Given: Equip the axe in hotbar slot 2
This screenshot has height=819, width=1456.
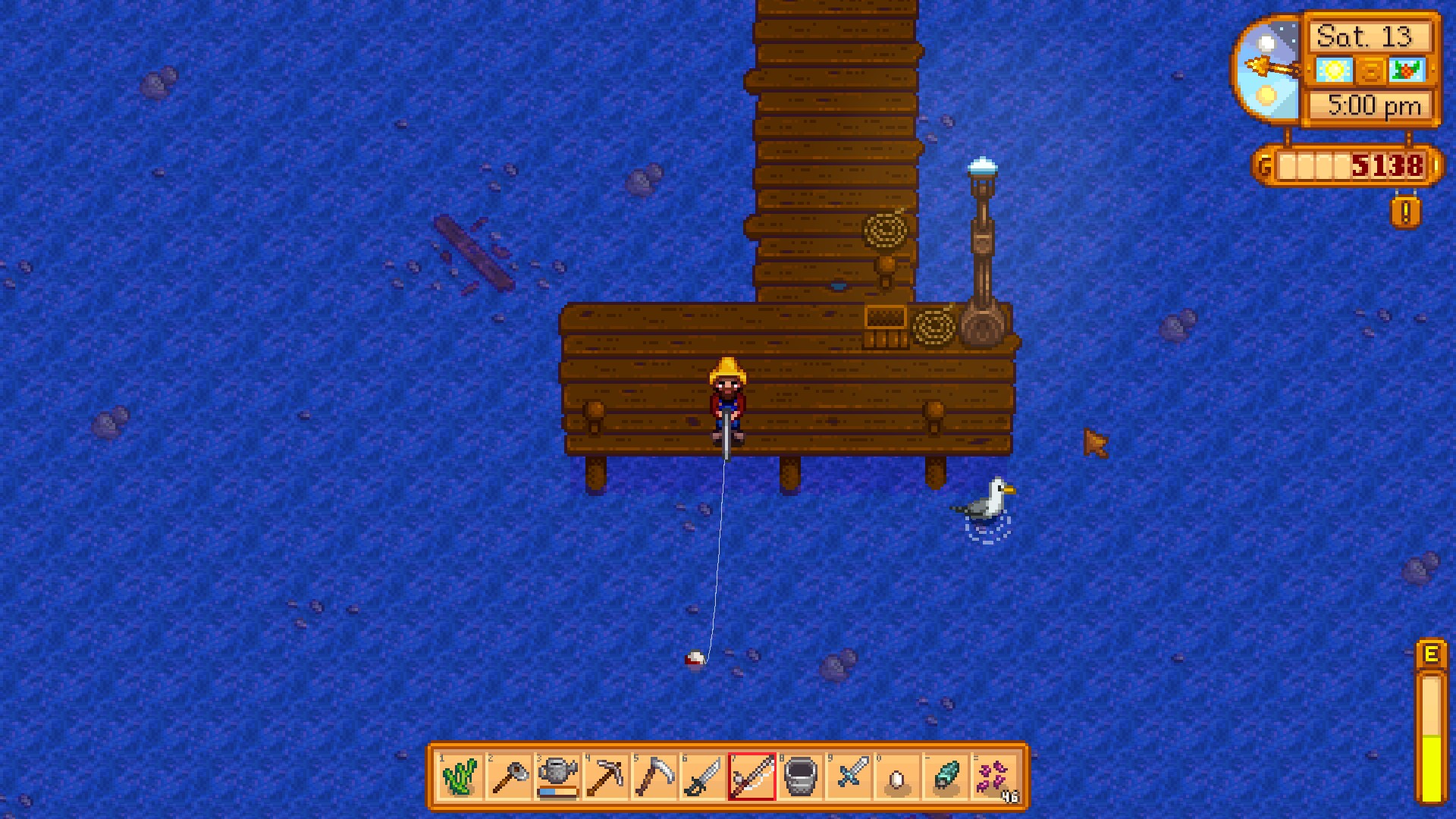Looking at the screenshot, I should click(509, 777).
